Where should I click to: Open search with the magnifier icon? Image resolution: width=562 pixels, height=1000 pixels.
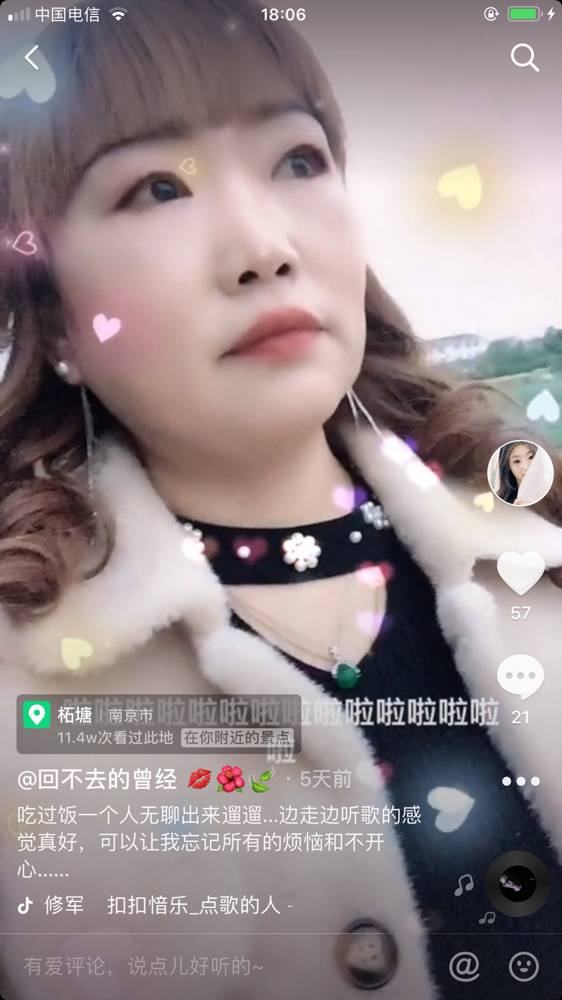(x=524, y=58)
